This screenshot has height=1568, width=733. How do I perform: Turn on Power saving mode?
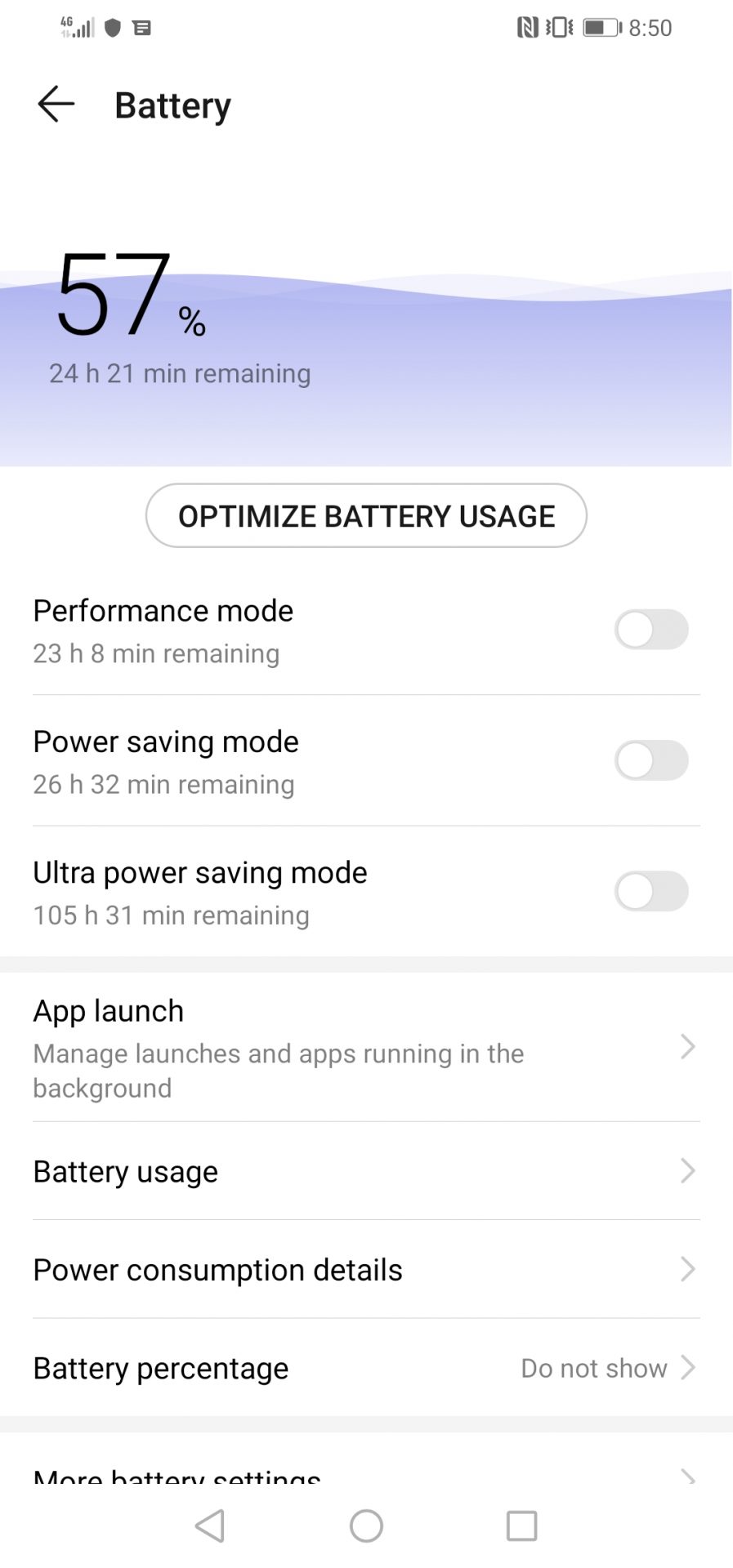pyautogui.click(x=650, y=760)
